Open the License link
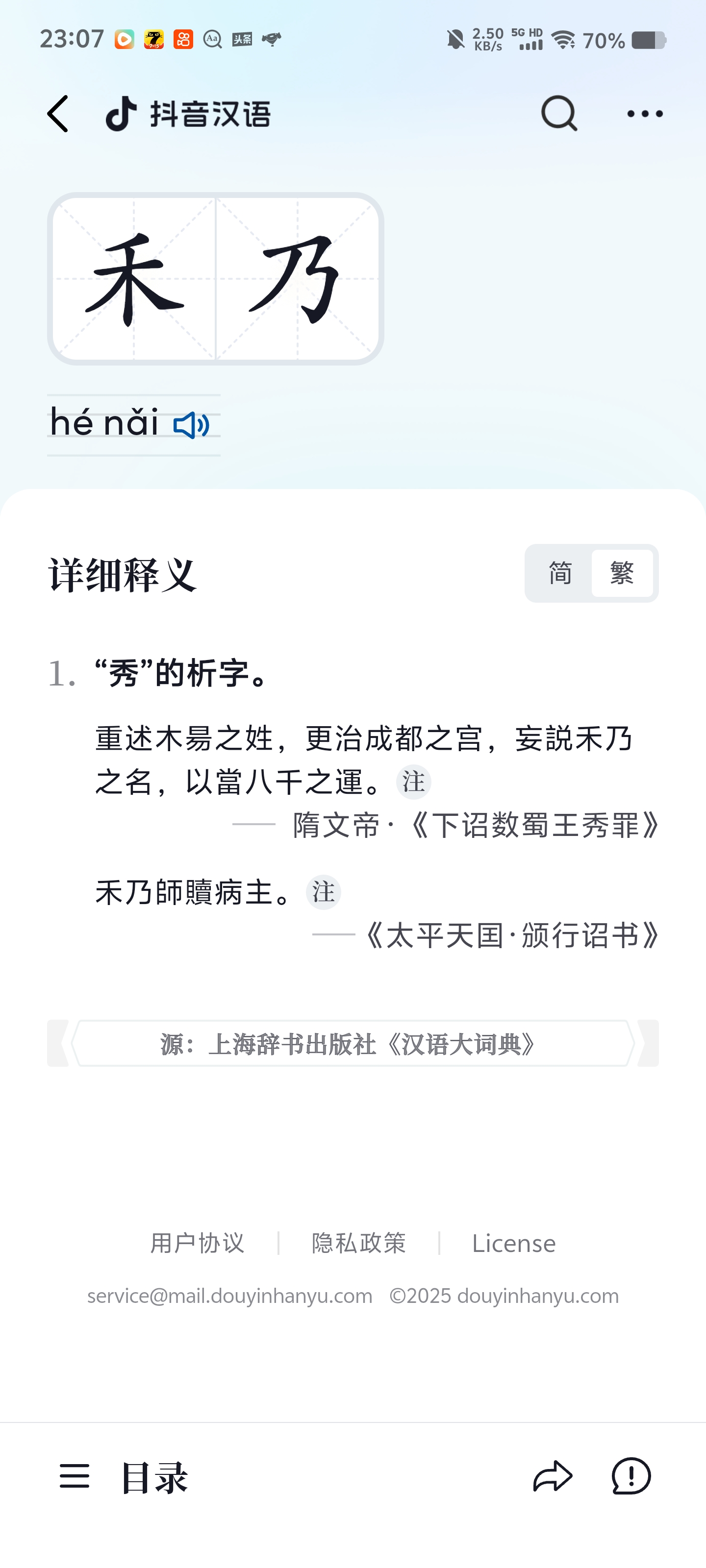The height and width of the screenshot is (1568, 706). tap(513, 1243)
